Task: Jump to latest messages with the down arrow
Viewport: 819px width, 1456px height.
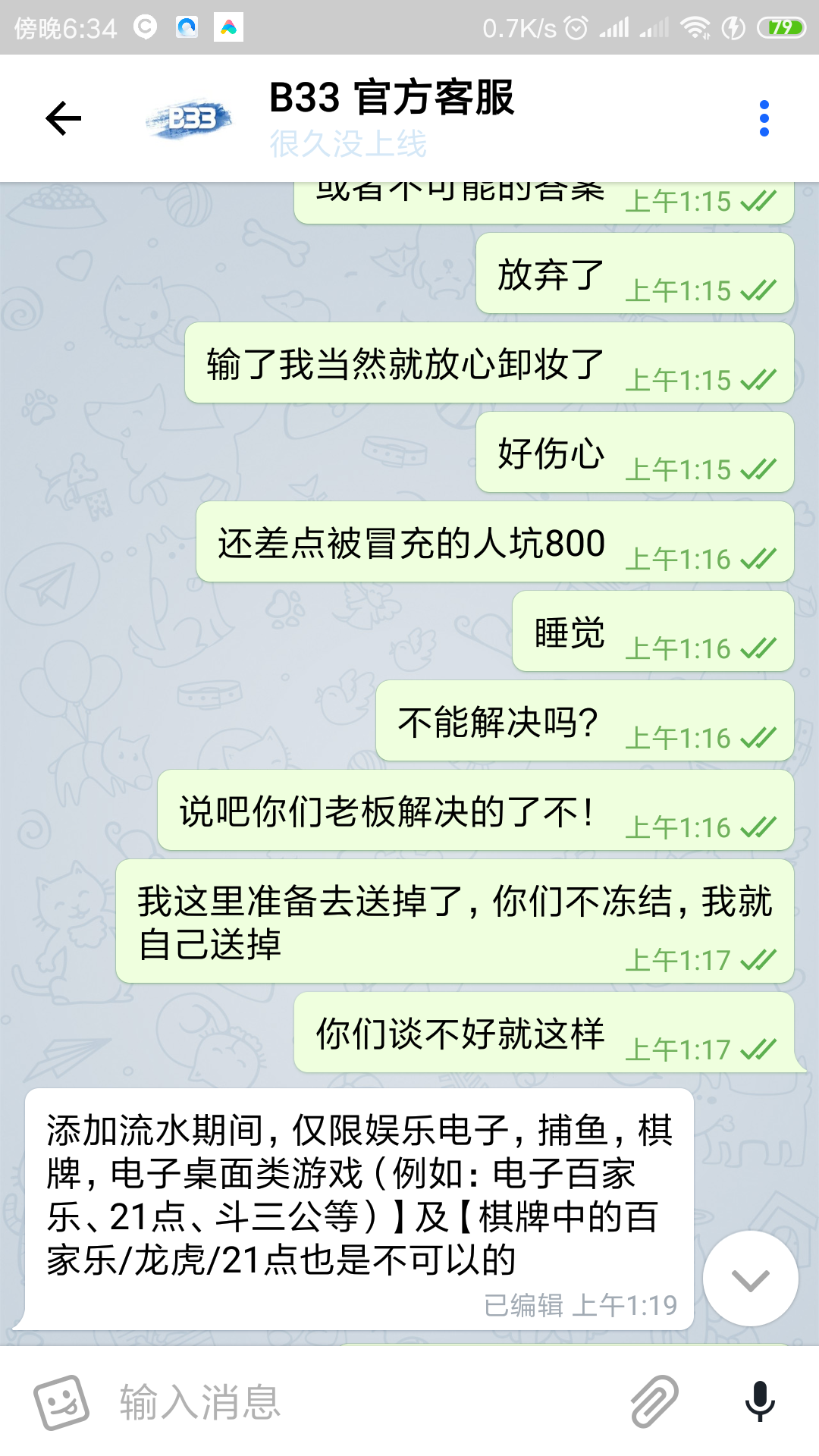Action: (750, 1279)
